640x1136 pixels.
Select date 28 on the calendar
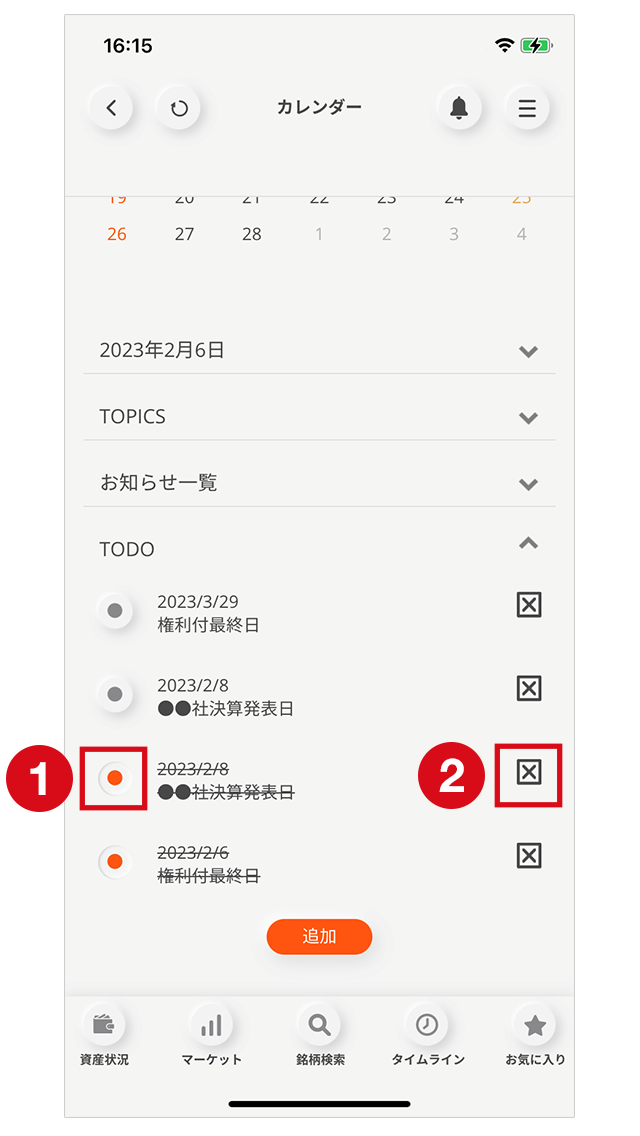pyautogui.click(x=252, y=234)
